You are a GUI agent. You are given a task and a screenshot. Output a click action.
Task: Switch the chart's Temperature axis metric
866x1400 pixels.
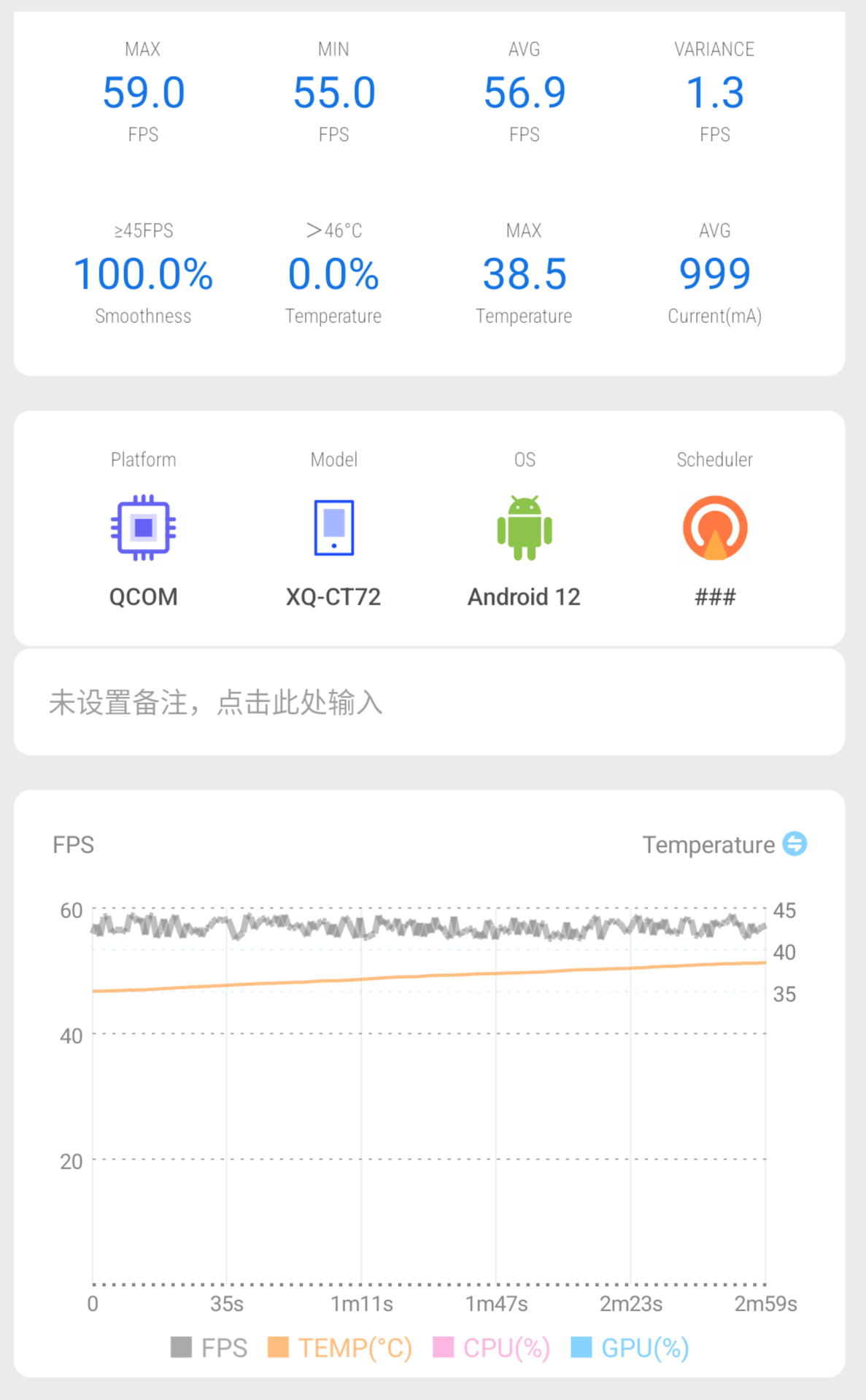click(x=794, y=844)
